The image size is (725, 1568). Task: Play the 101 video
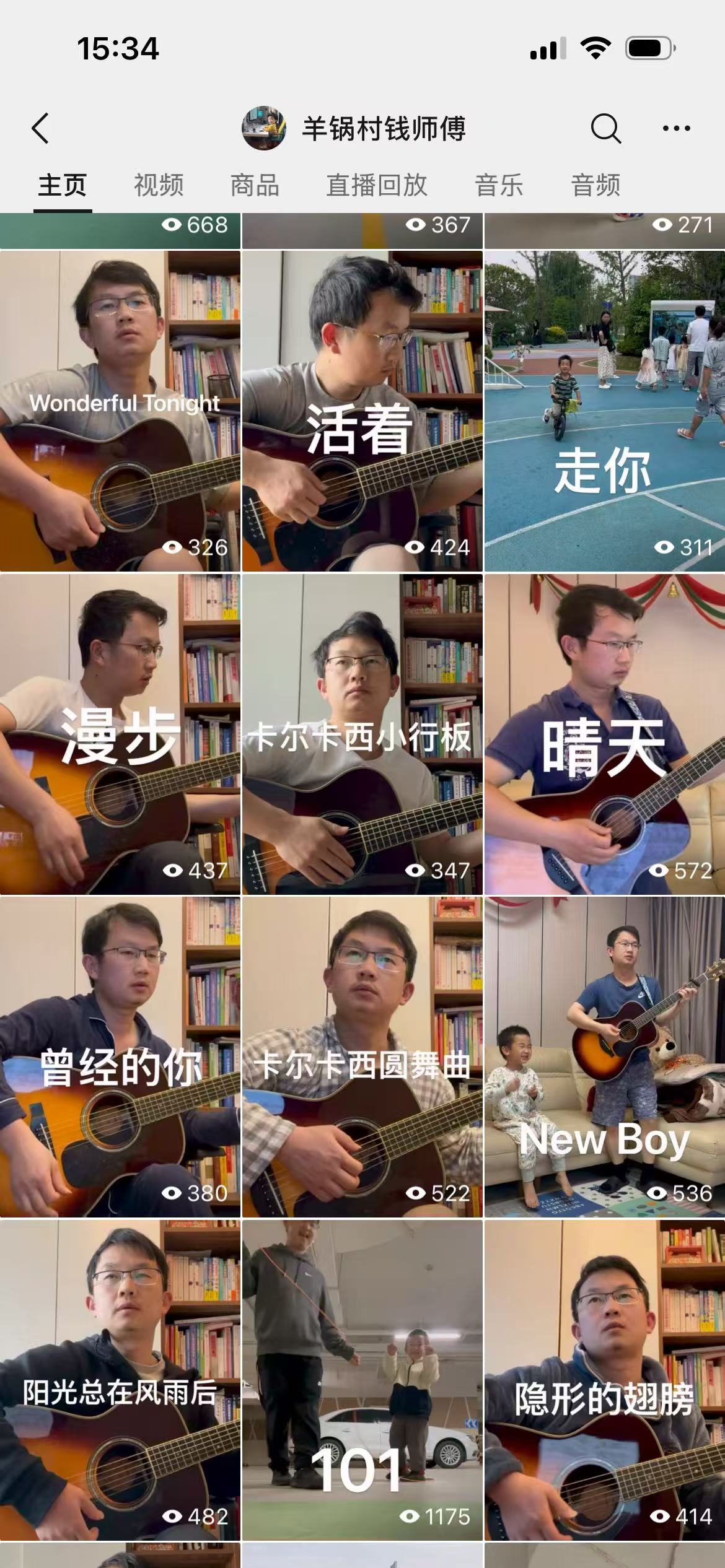[362, 1380]
